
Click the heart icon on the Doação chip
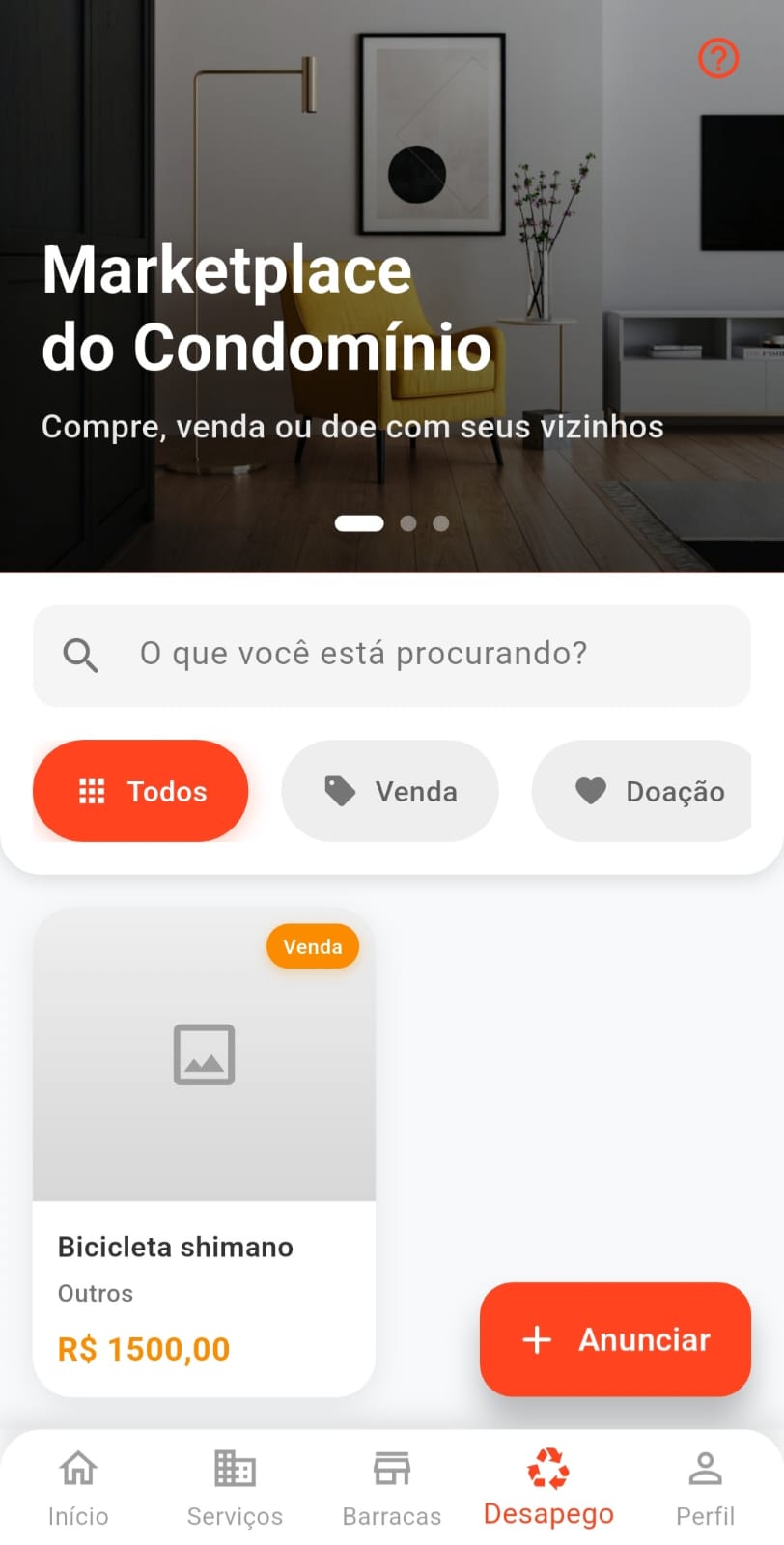(x=592, y=791)
